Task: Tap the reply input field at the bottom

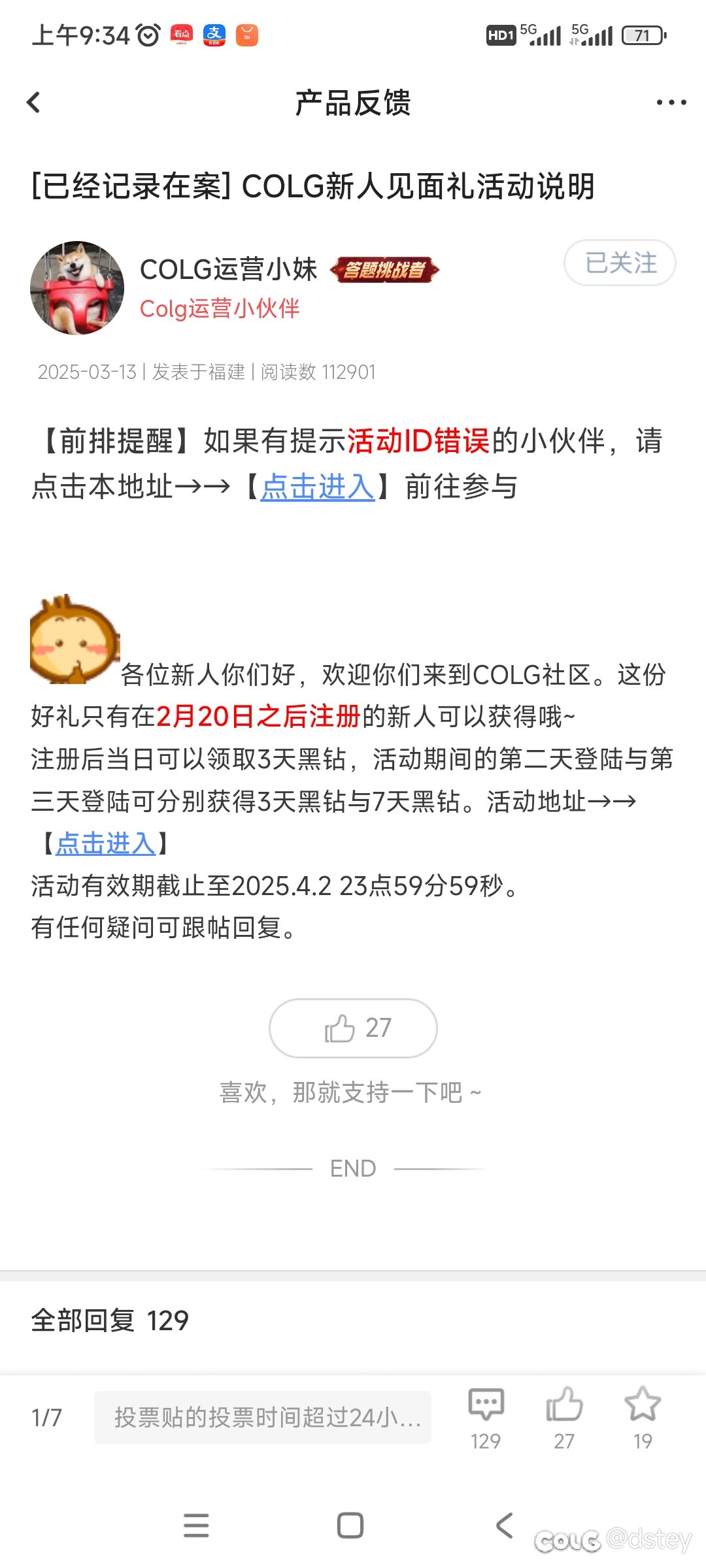Action: coord(263,1417)
